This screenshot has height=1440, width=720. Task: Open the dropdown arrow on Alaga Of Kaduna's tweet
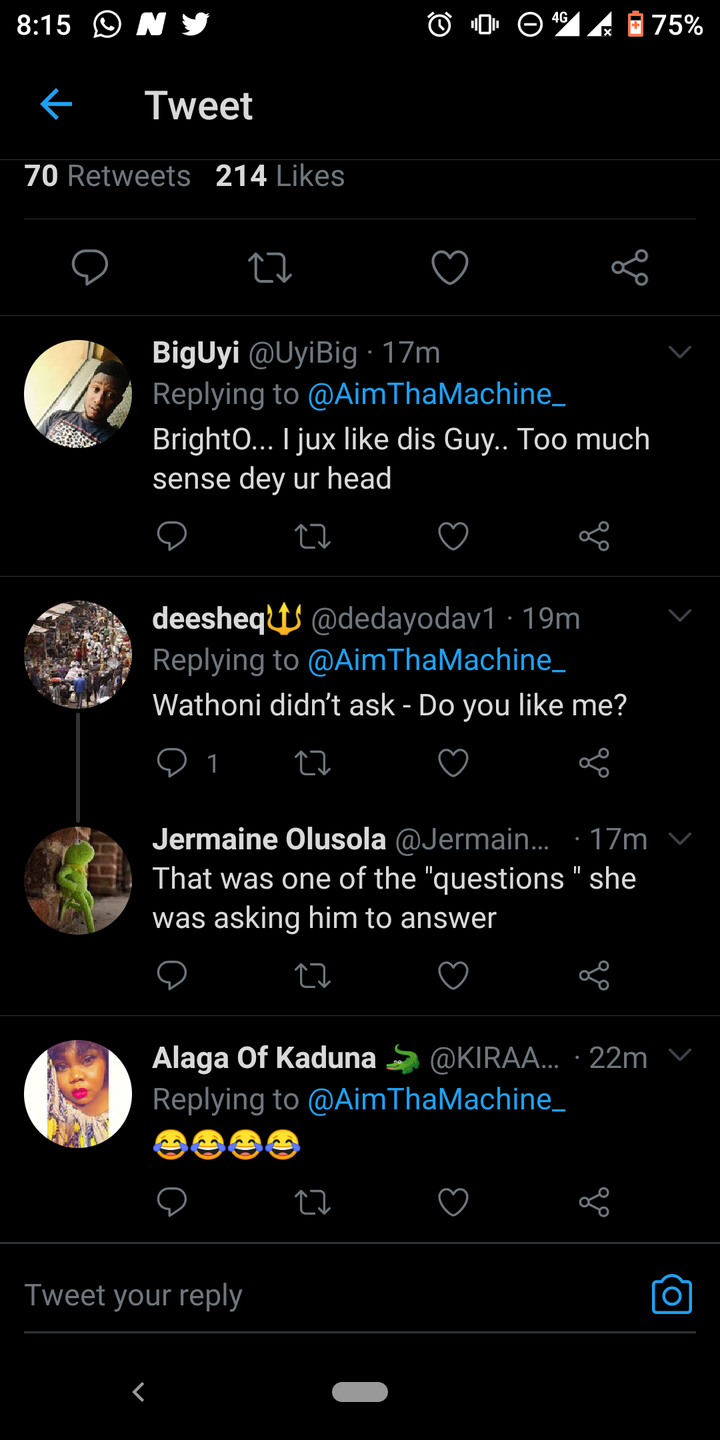[x=680, y=1056]
